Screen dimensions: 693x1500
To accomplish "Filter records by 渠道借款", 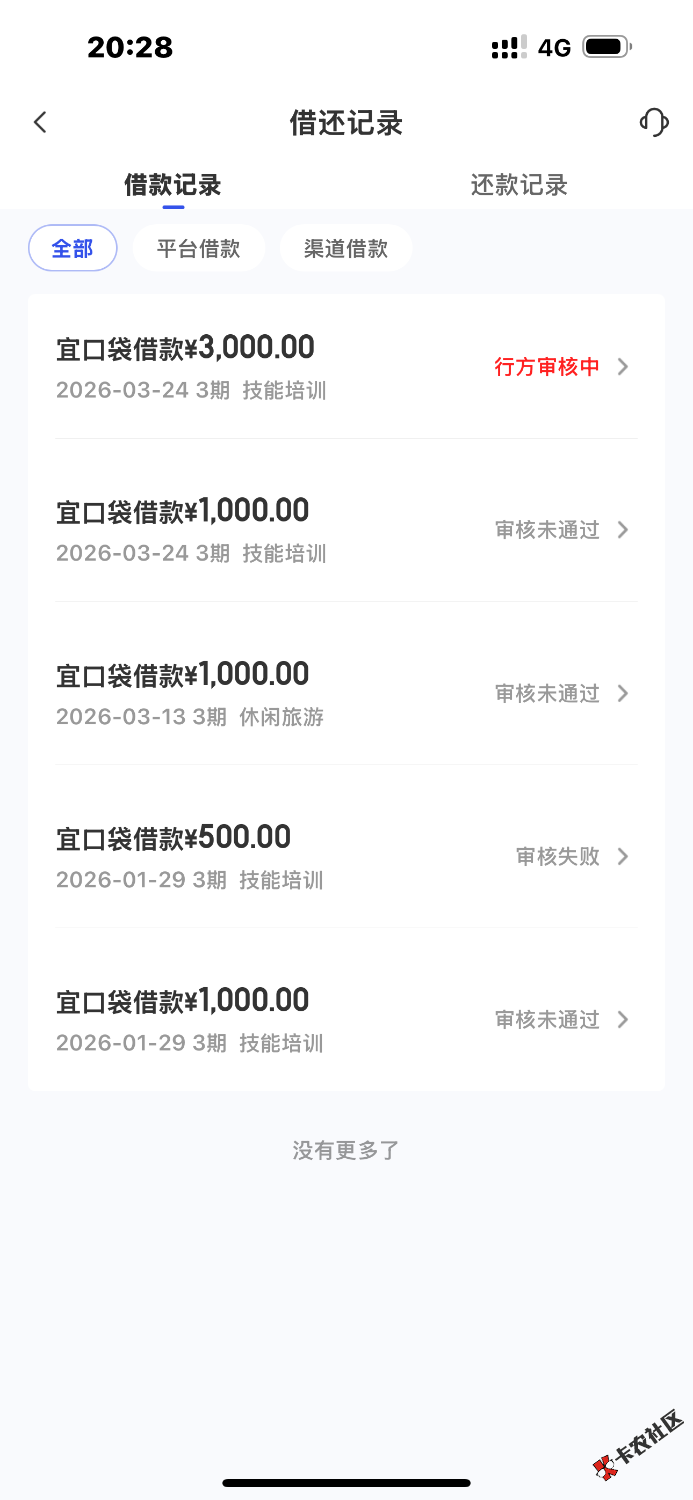I will pos(346,248).
